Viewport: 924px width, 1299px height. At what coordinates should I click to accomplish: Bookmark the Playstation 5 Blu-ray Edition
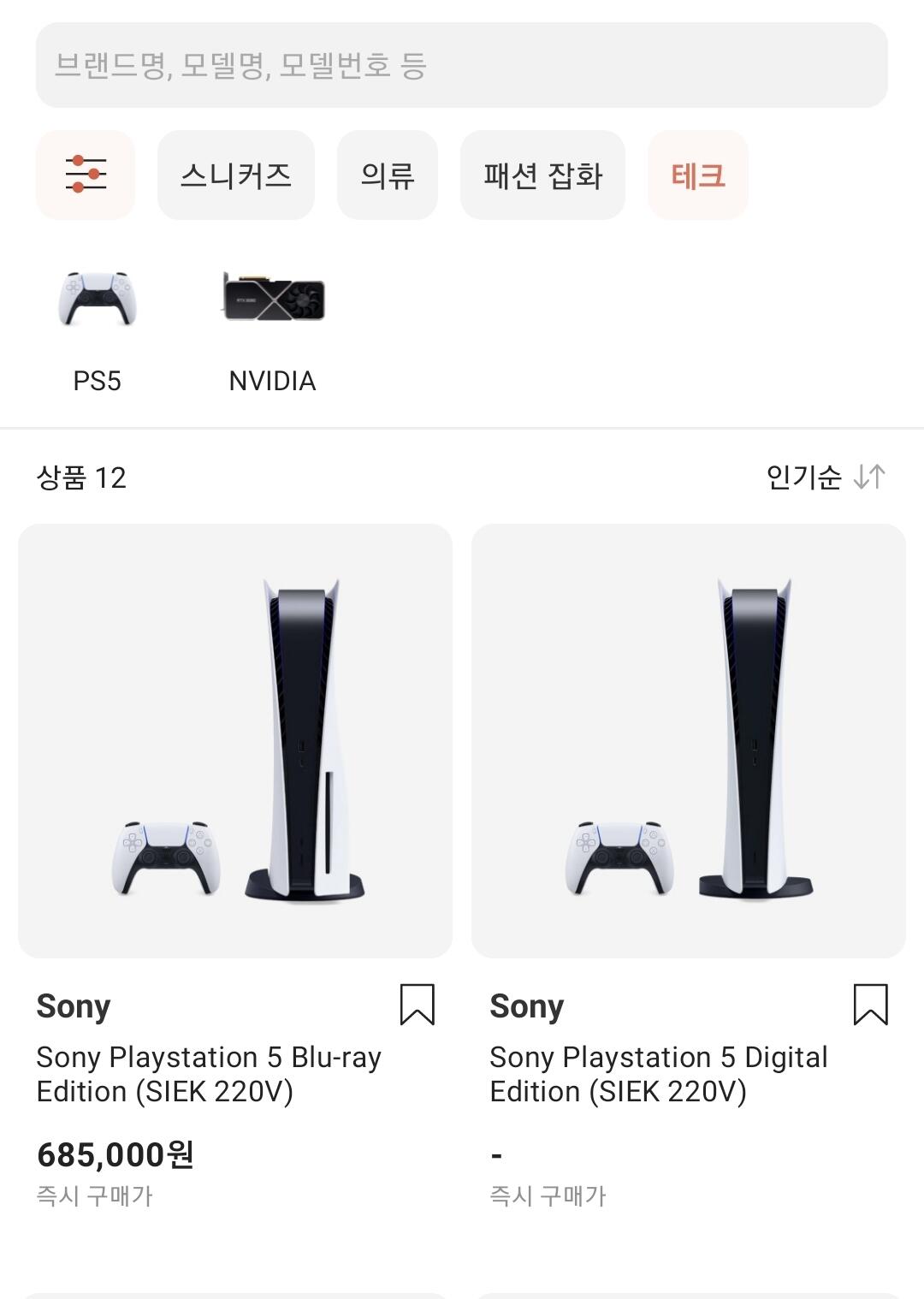point(418,1005)
